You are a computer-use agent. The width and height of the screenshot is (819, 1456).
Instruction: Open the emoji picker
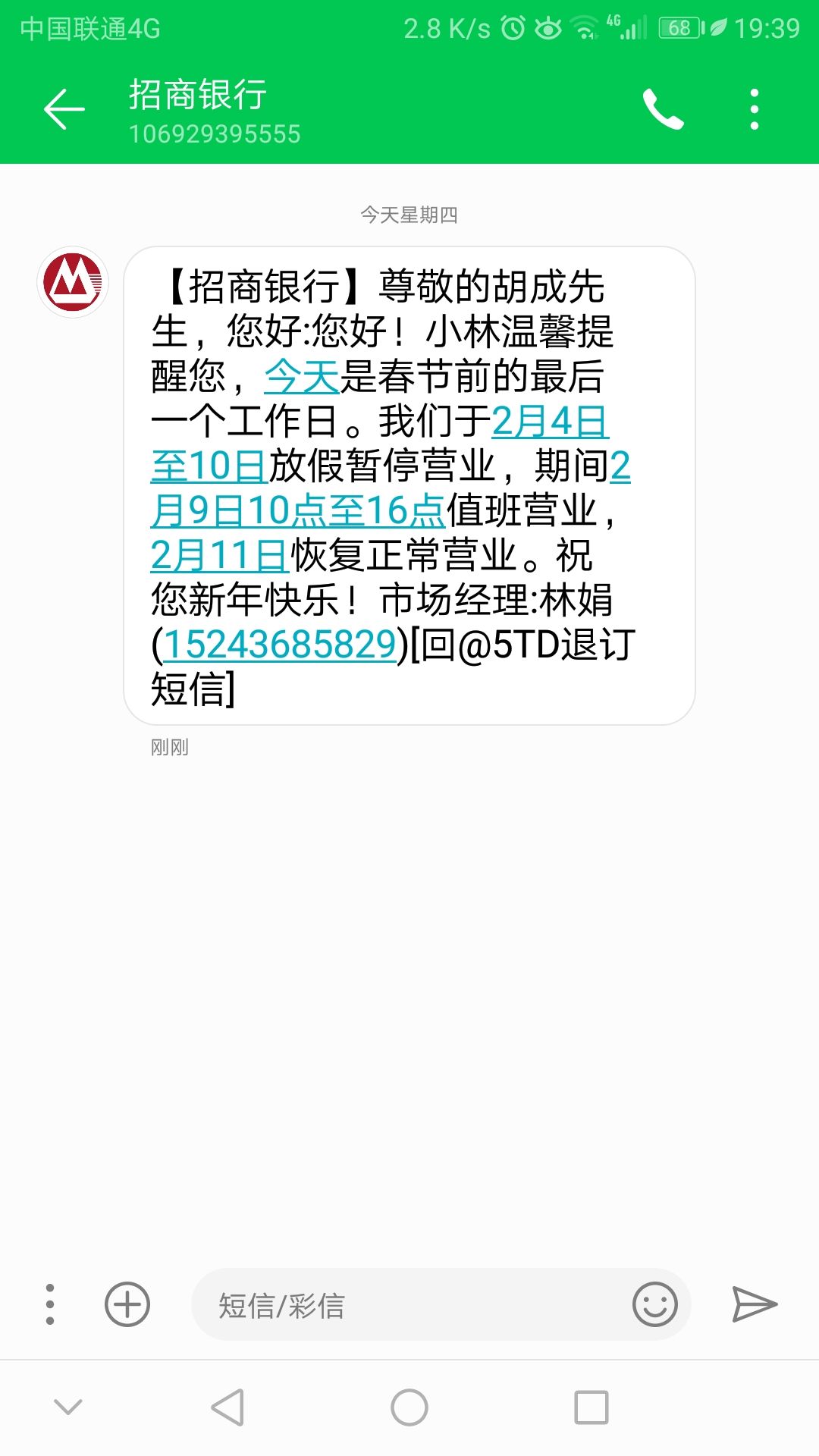click(654, 1304)
